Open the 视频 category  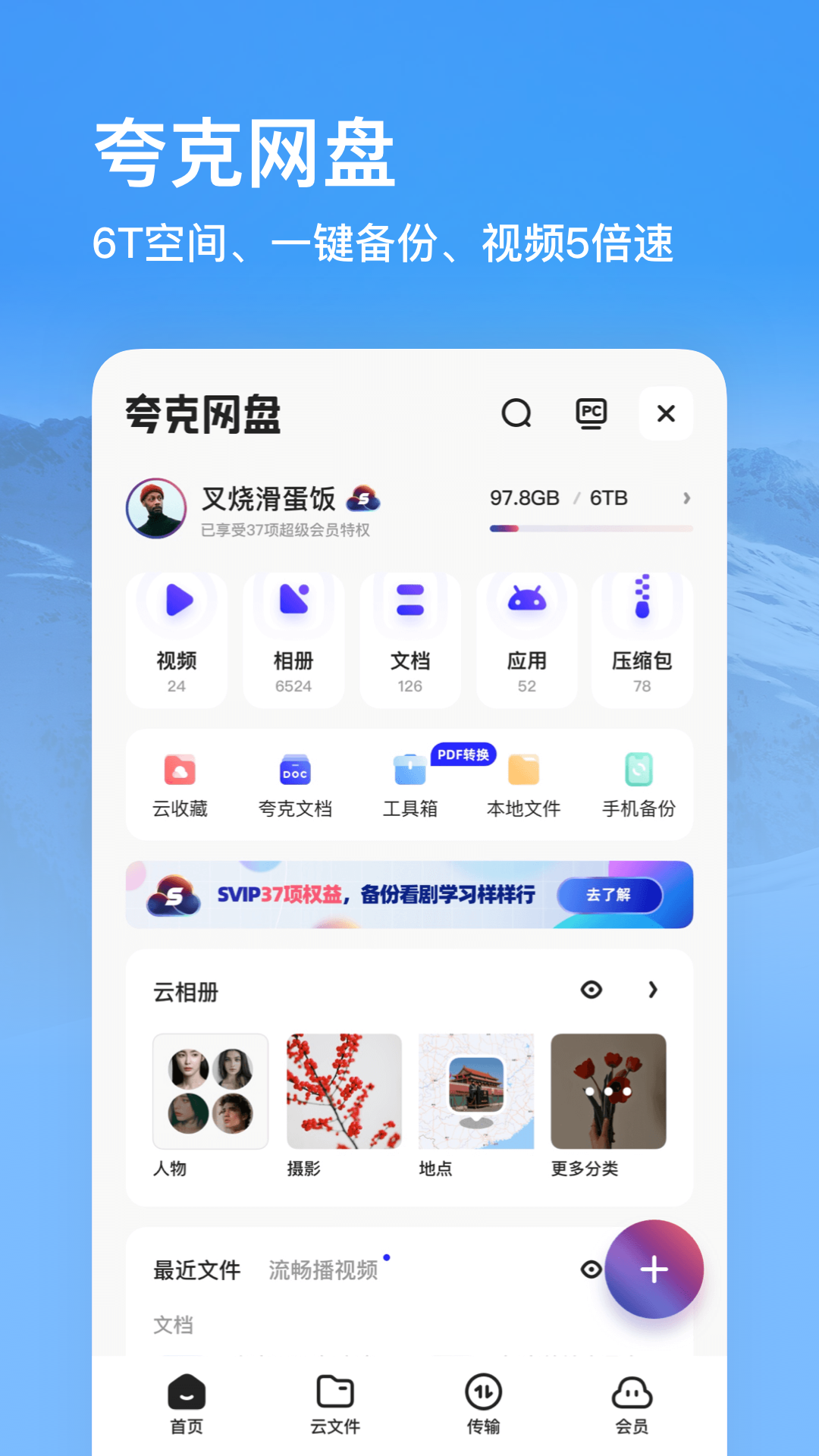click(176, 637)
